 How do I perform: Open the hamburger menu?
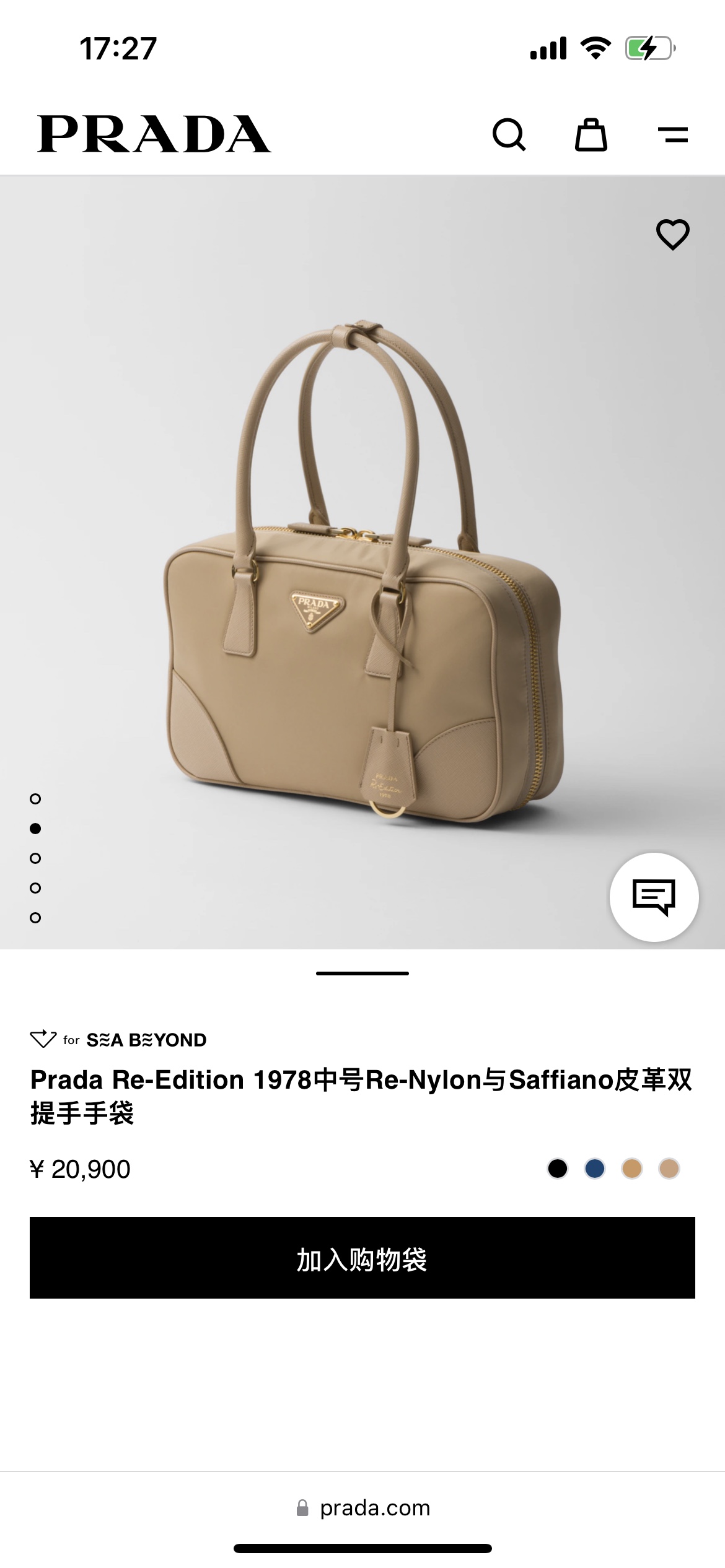click(x=672, y=134)
